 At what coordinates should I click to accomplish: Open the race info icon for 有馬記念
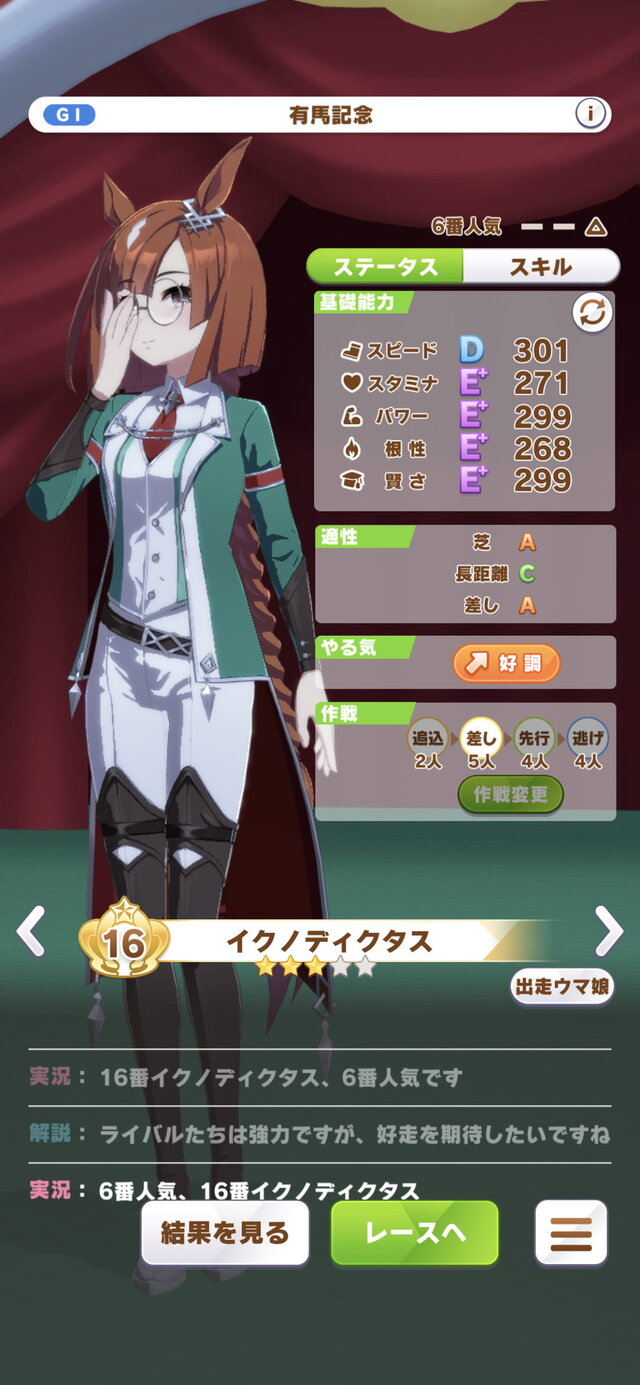[591, 114]
